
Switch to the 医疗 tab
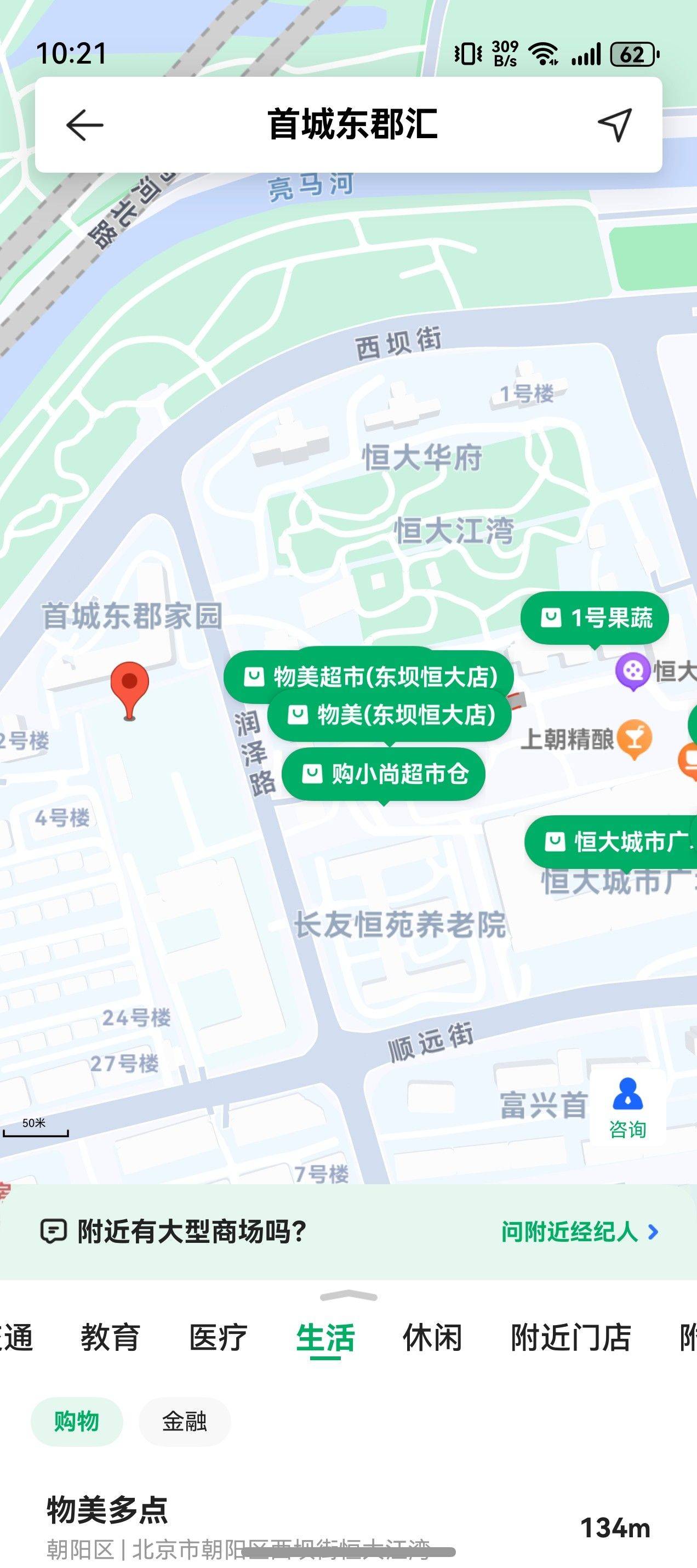pyautogui.click(x=218, y=1338)
